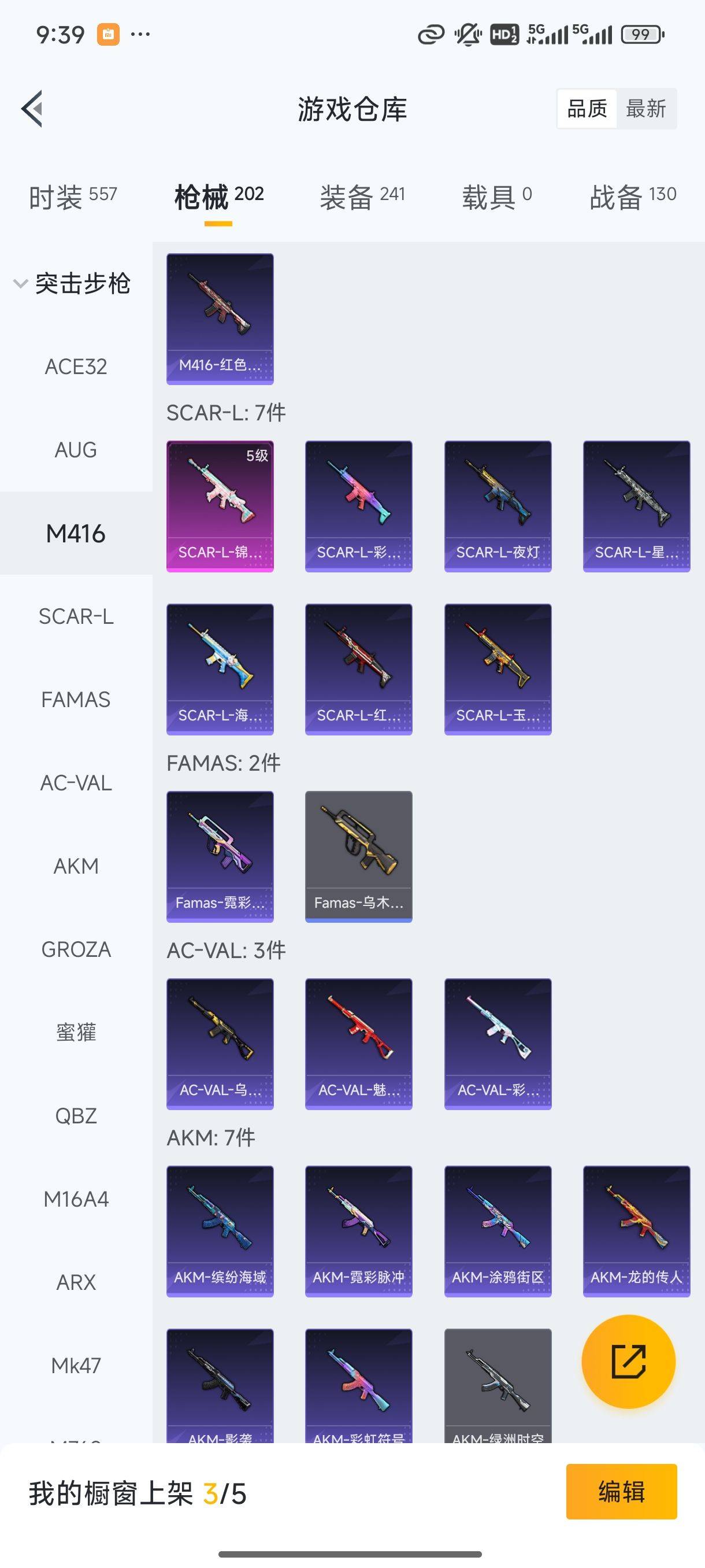The height and width of the screenshot is (1568, 705).
Task: Open the AKM-缤纷海域 skin
Action: [220, 1232]
